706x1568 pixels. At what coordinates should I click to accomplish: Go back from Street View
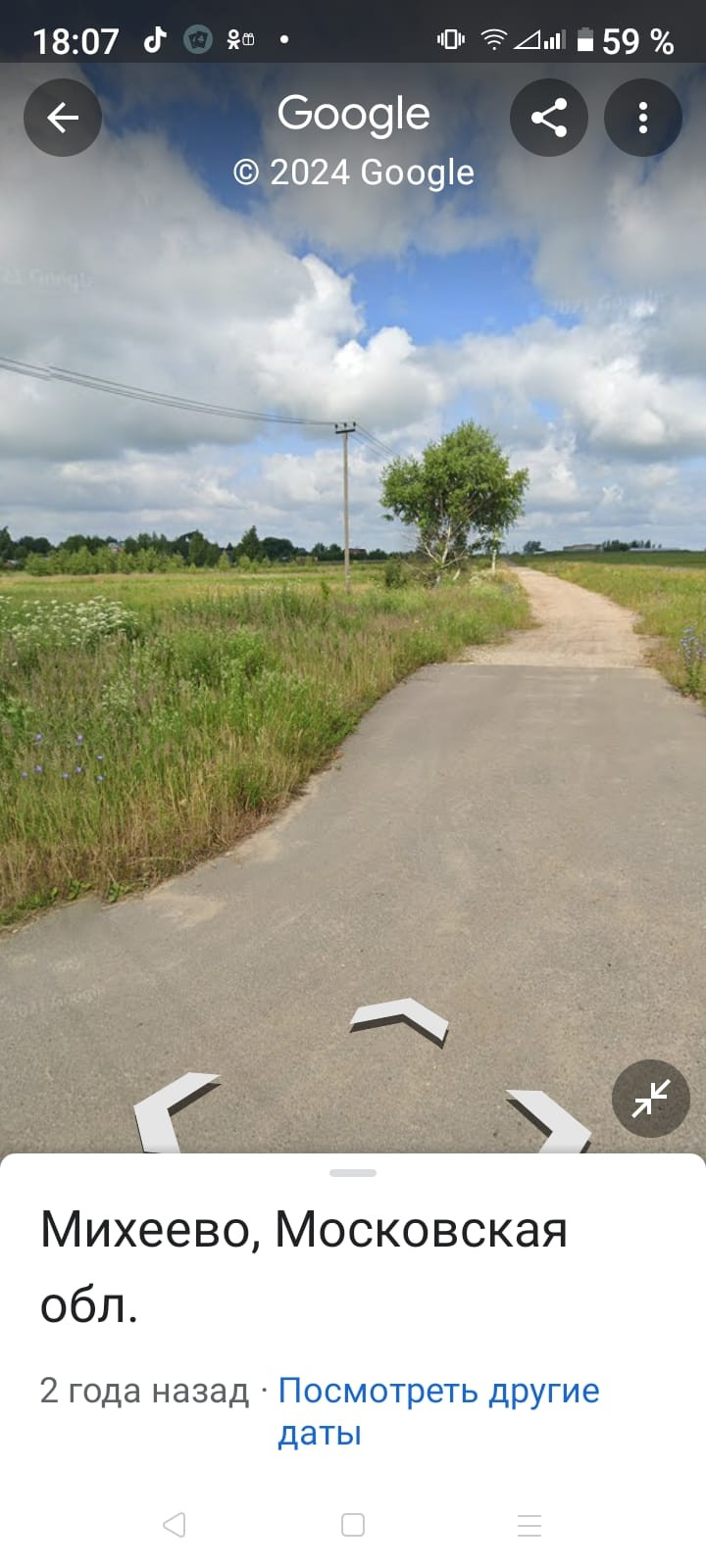click(63, 118)
